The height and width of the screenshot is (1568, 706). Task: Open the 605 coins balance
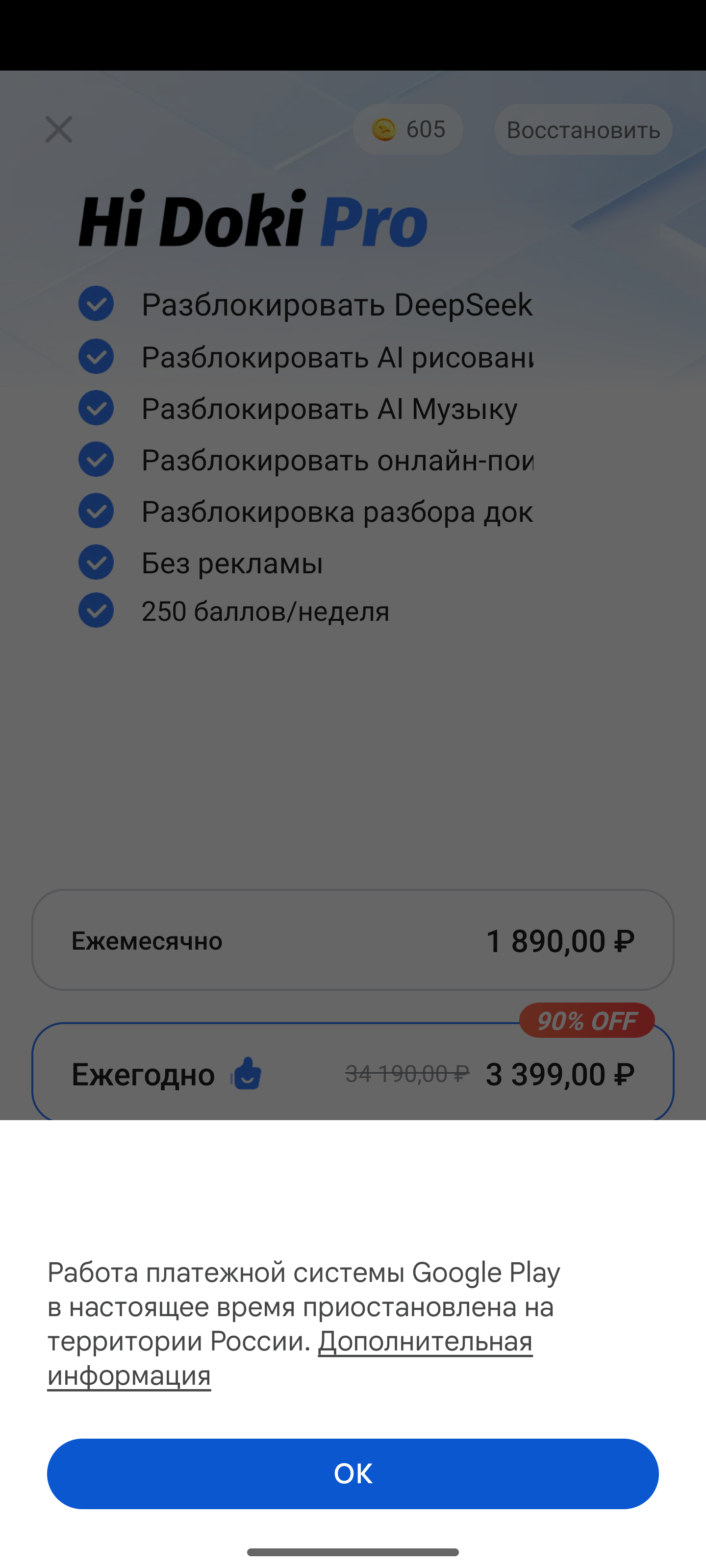[x=408, y=130]
